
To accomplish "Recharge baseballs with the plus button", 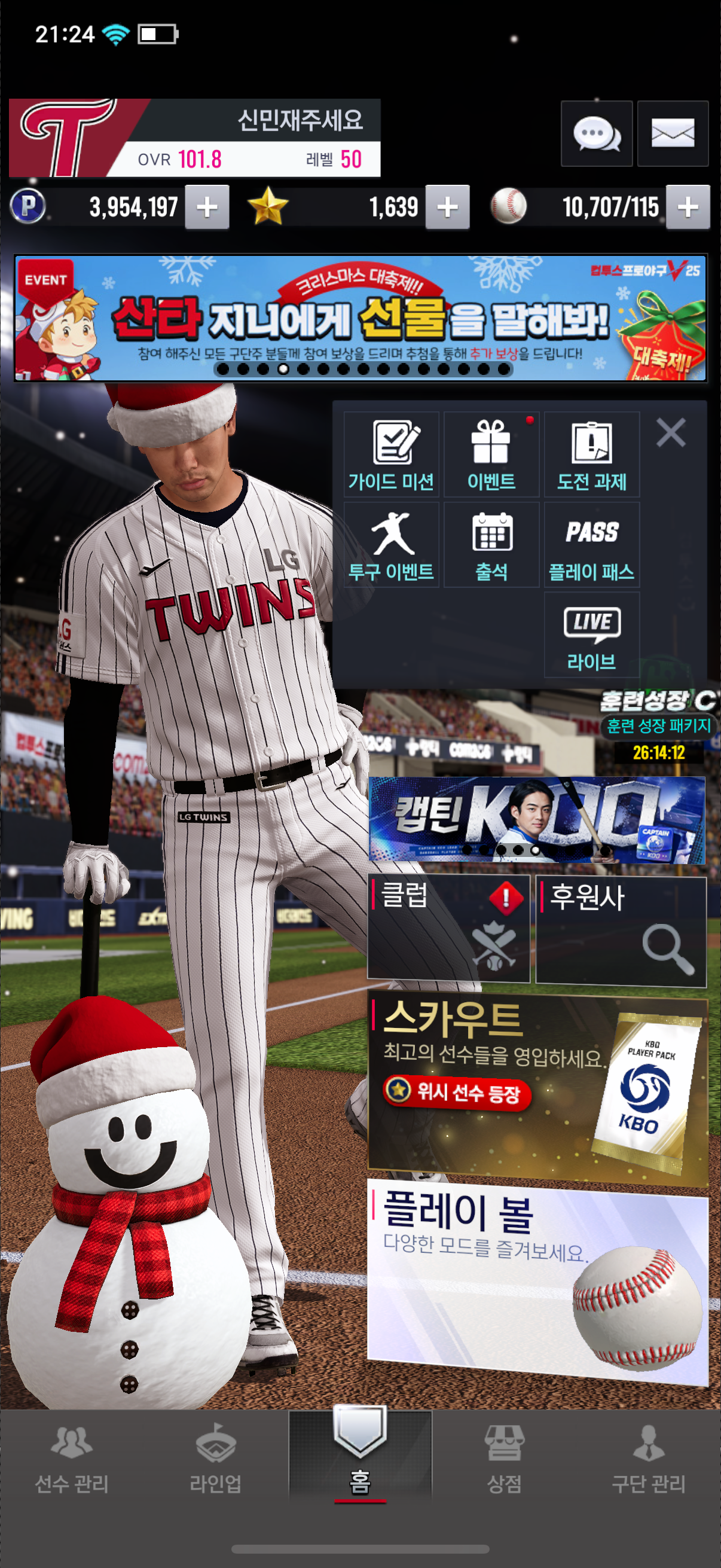I will coord(688,207).
